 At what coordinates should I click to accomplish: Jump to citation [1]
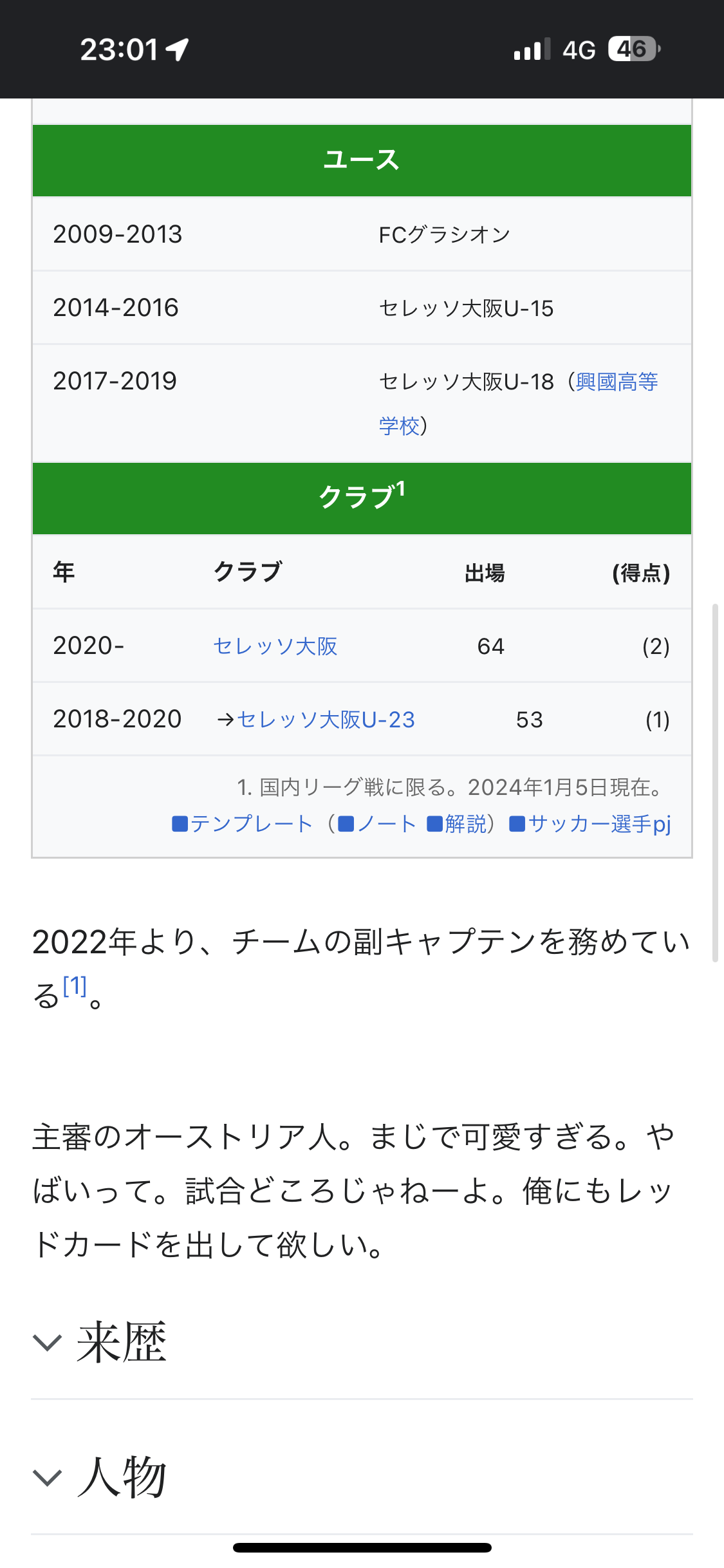pyautogui.click(x=75, y=985)
